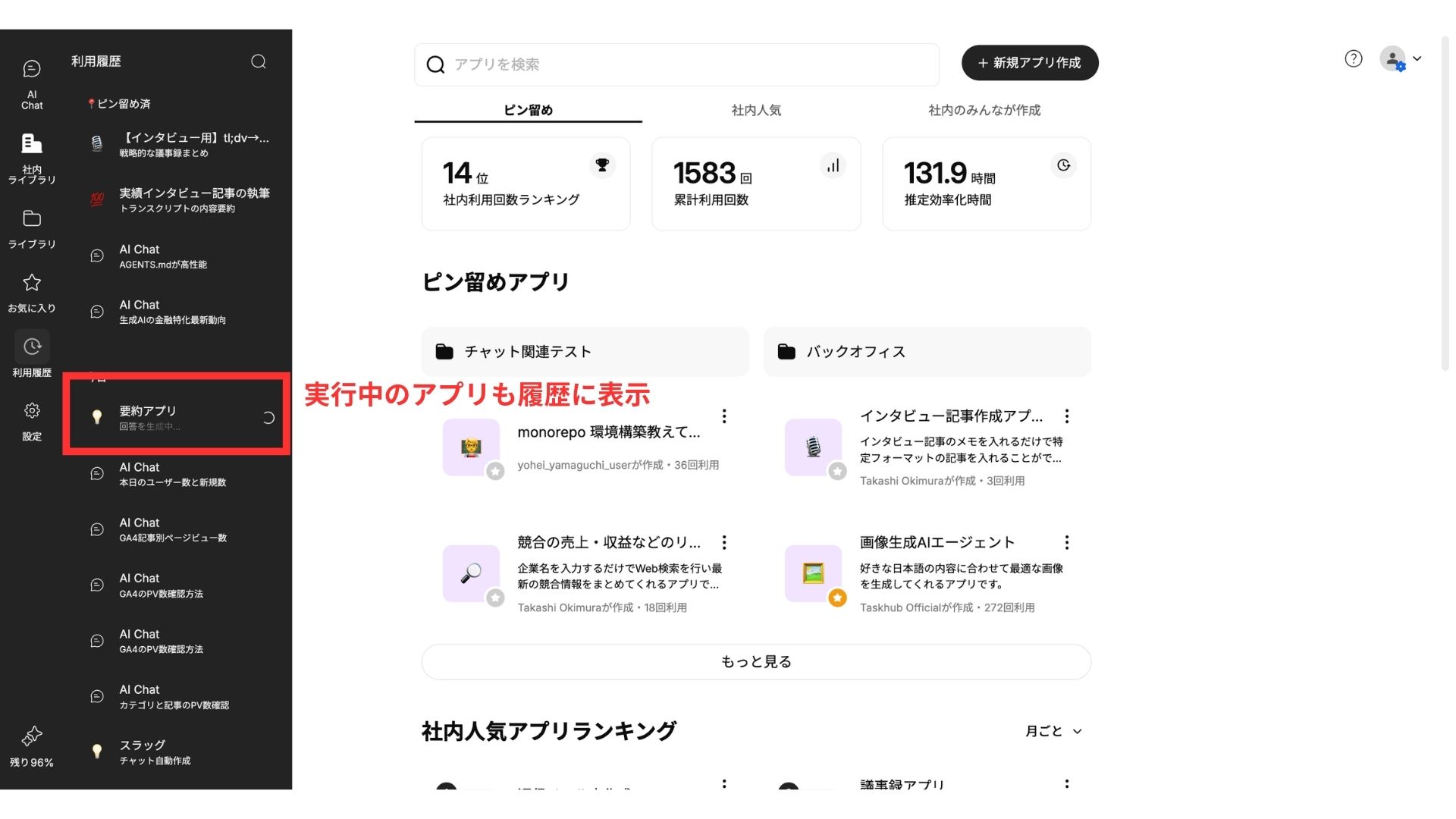Open the チャット関連テスト folder

[x=585, y=352]
